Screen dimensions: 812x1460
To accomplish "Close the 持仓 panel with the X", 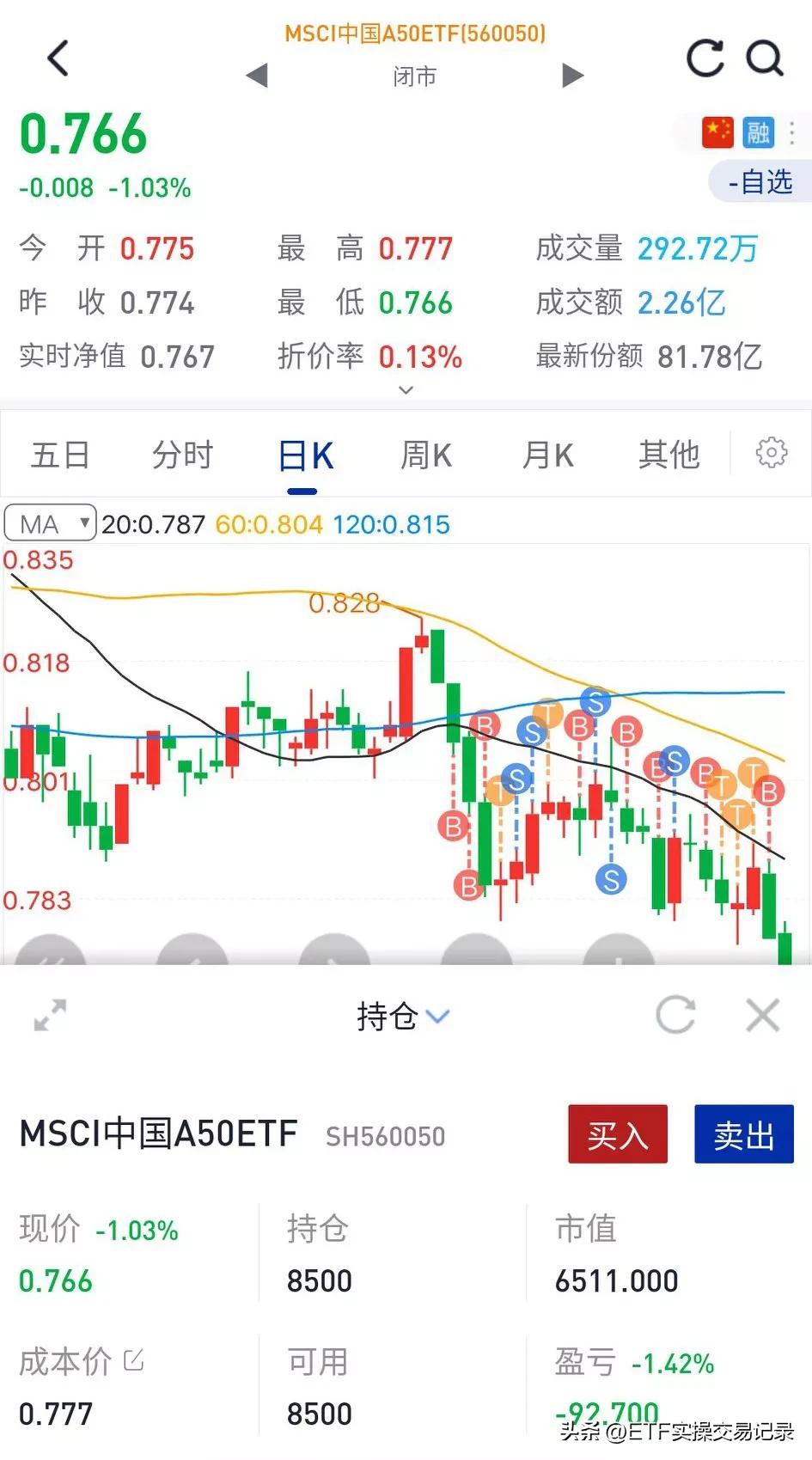I will point(761,1015).
